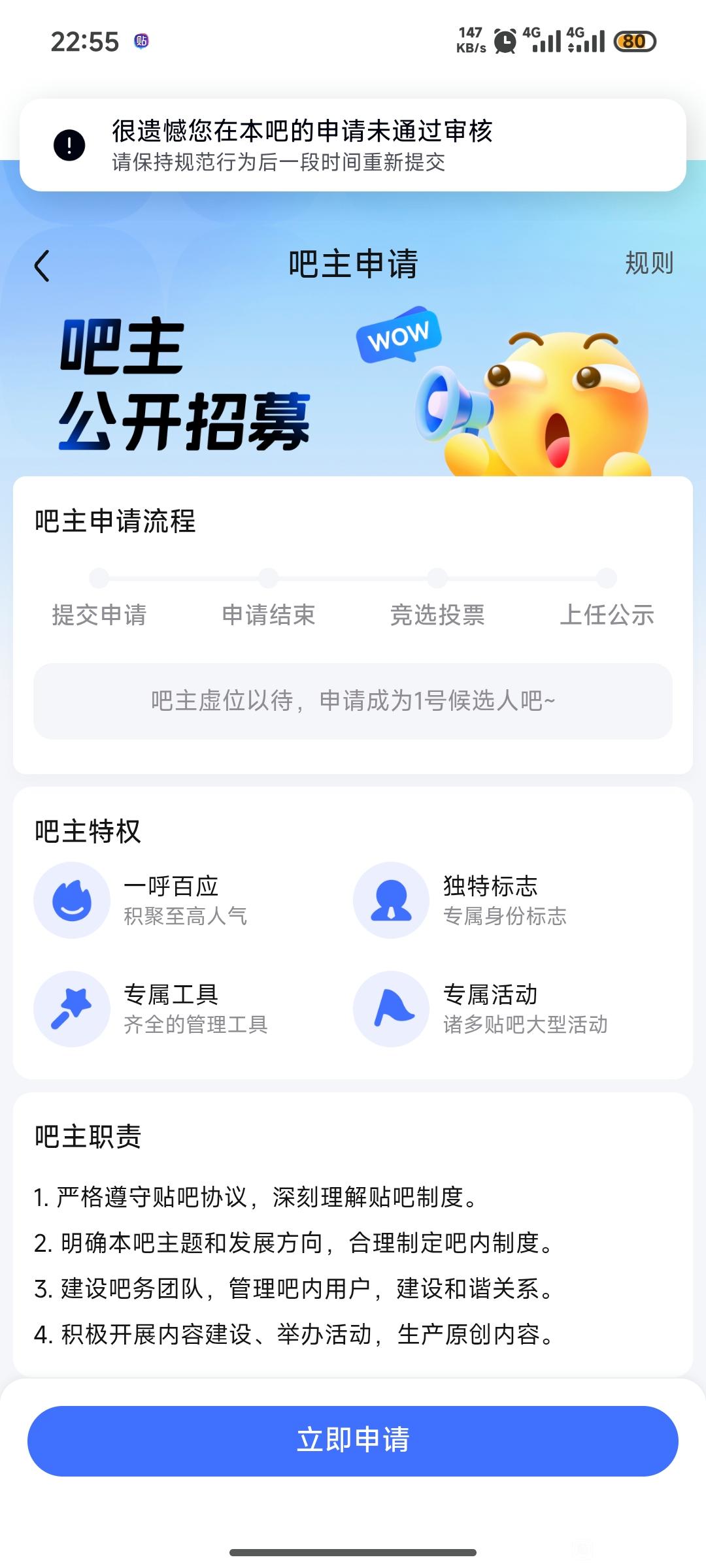
Task: Open the 规则 rules page
Action: (x=648, y=263)
